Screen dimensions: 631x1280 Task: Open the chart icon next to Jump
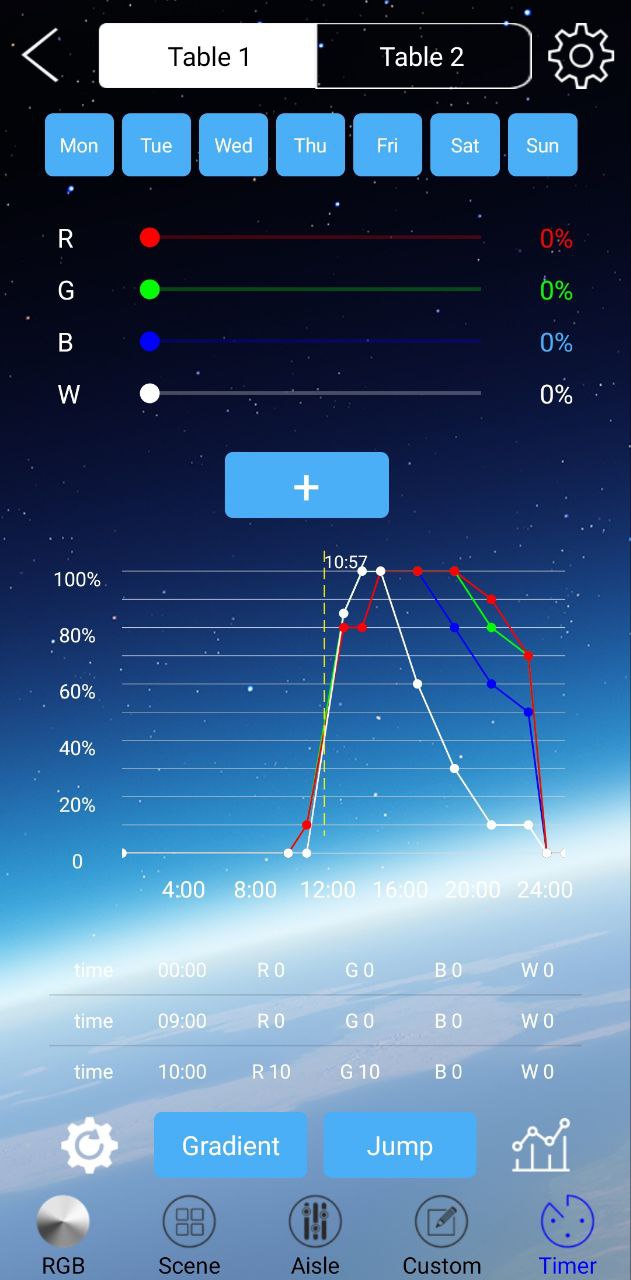point(541,1146)
